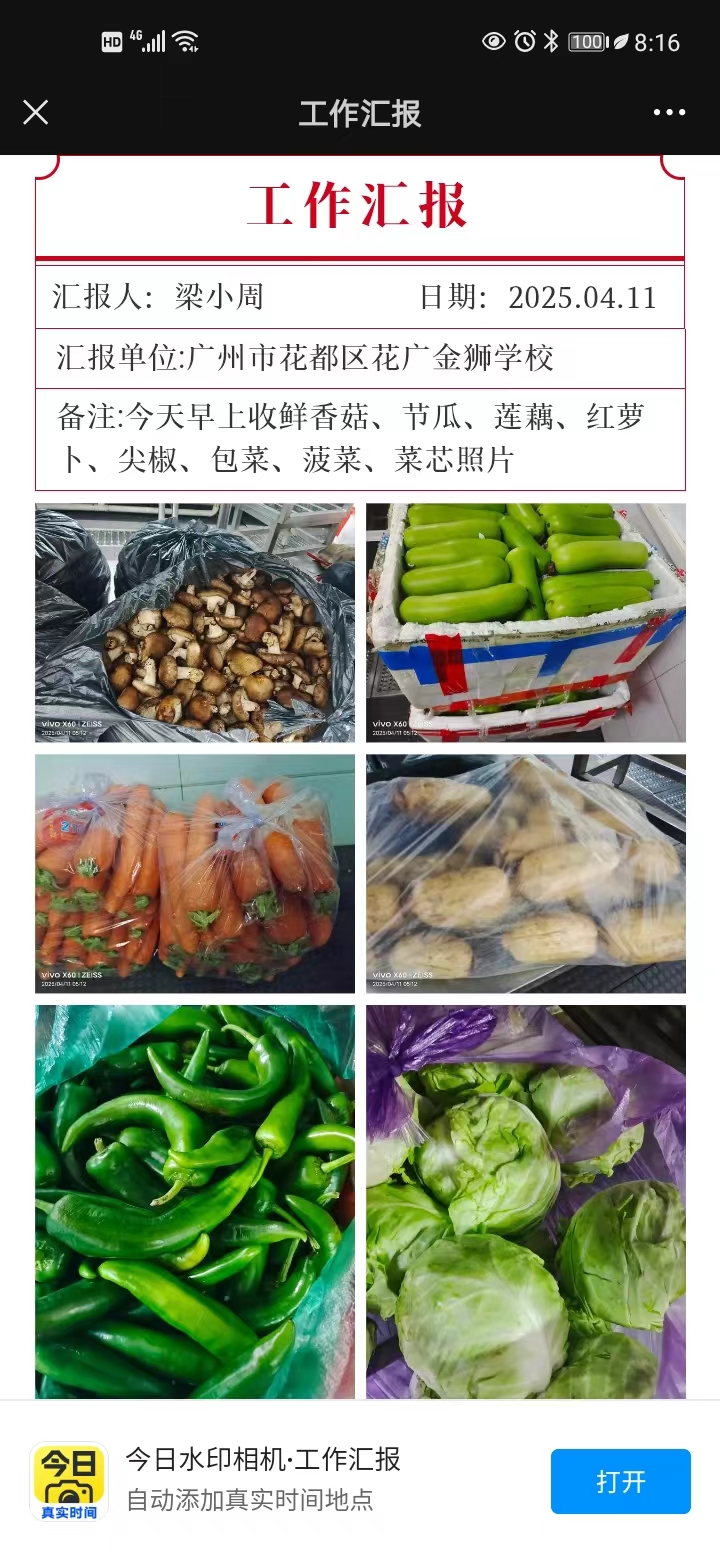View the cabbage photo
This screenshot has width=720, height=1560.
coord(525,1200)
